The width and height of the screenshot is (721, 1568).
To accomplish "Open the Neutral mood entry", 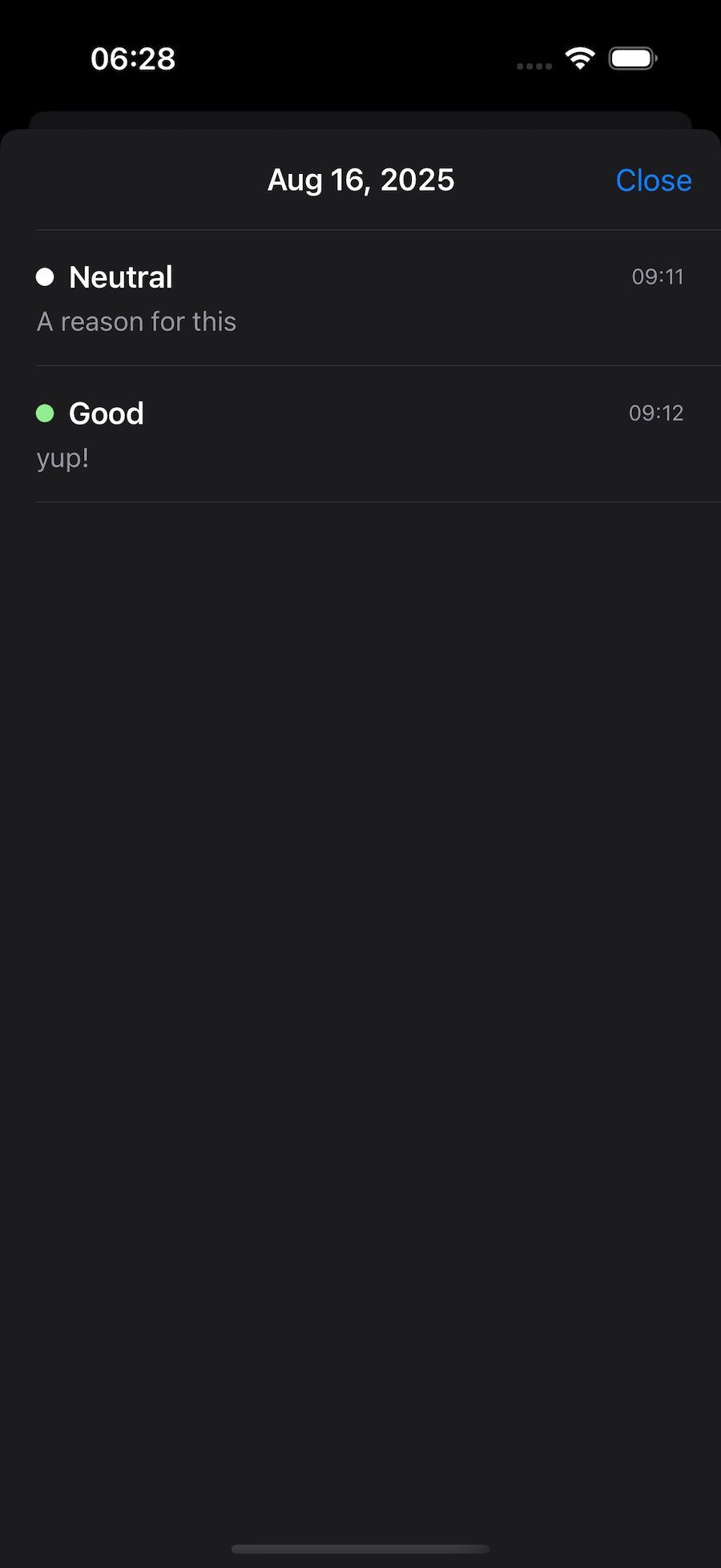I will 360,298.
